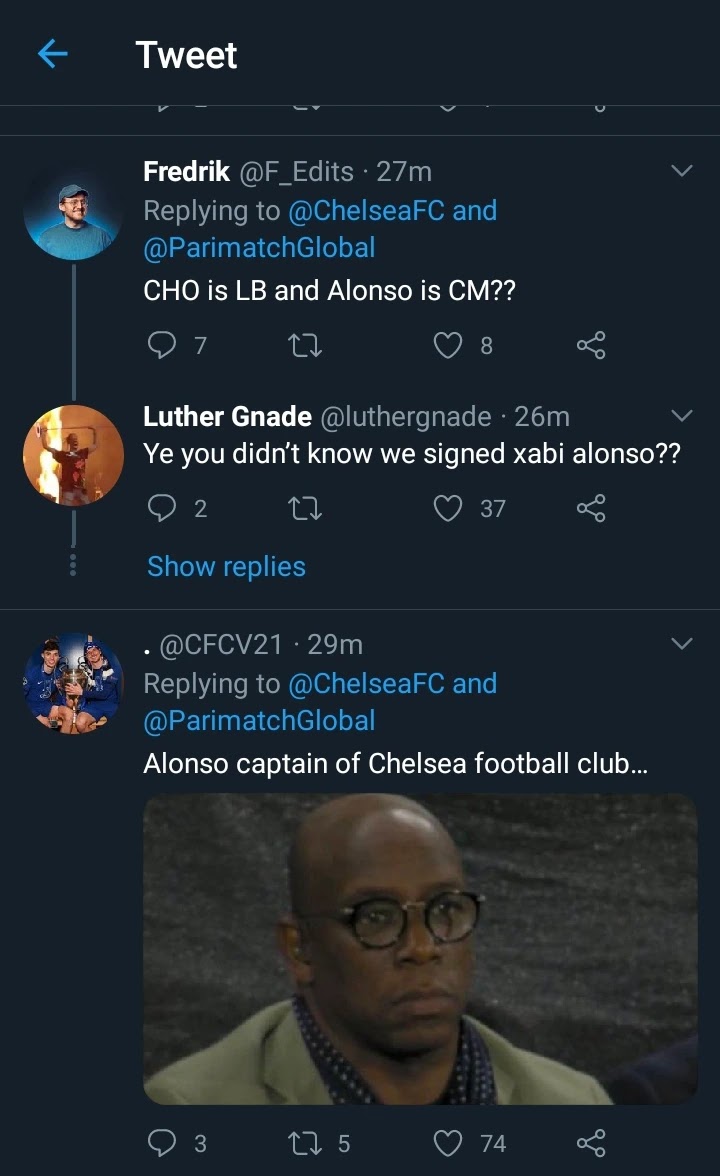
Task: Open the dropdown arrow on Luther Gnade's tweet
Action: point(681,415)
